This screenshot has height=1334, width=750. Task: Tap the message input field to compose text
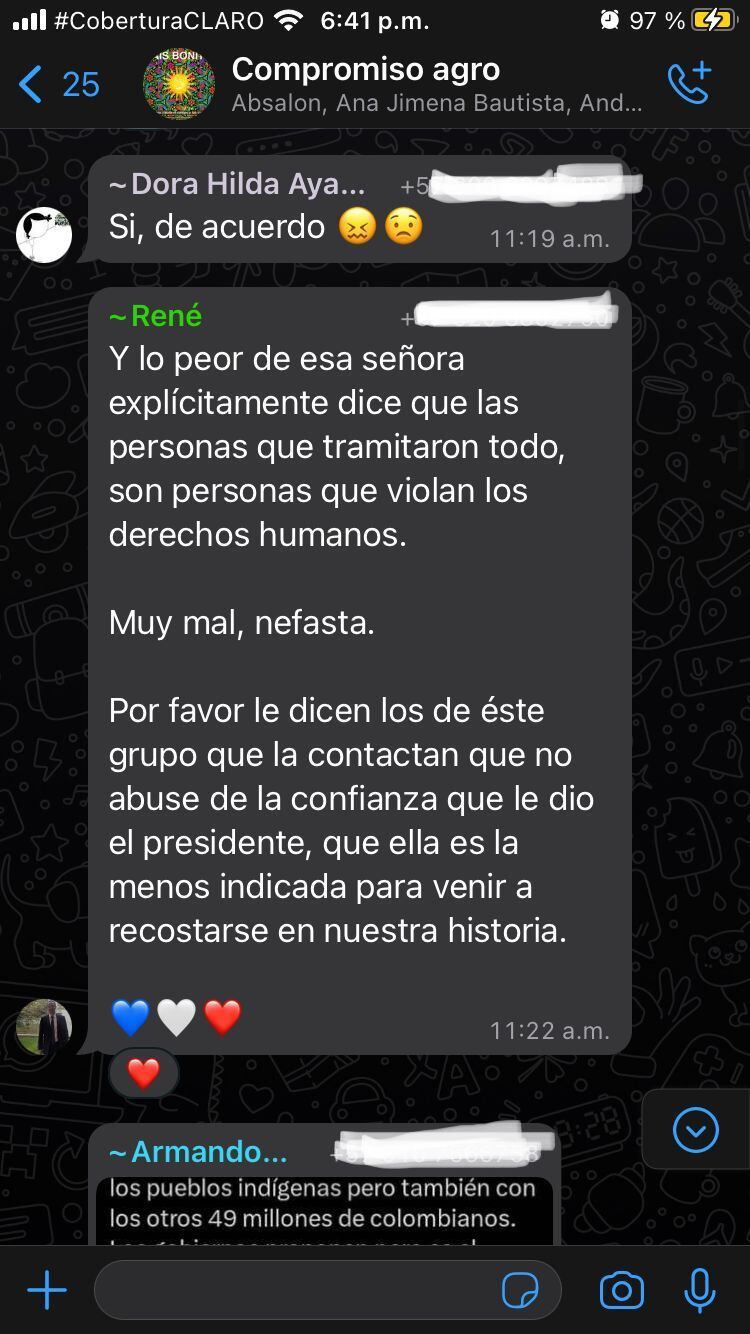point(300,1290)
